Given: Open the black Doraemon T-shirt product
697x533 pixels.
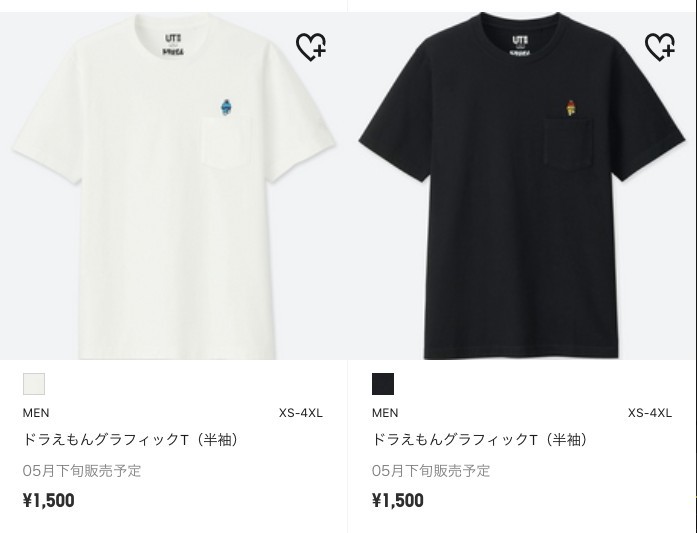Looking at the screenshot, I should 522,190.
